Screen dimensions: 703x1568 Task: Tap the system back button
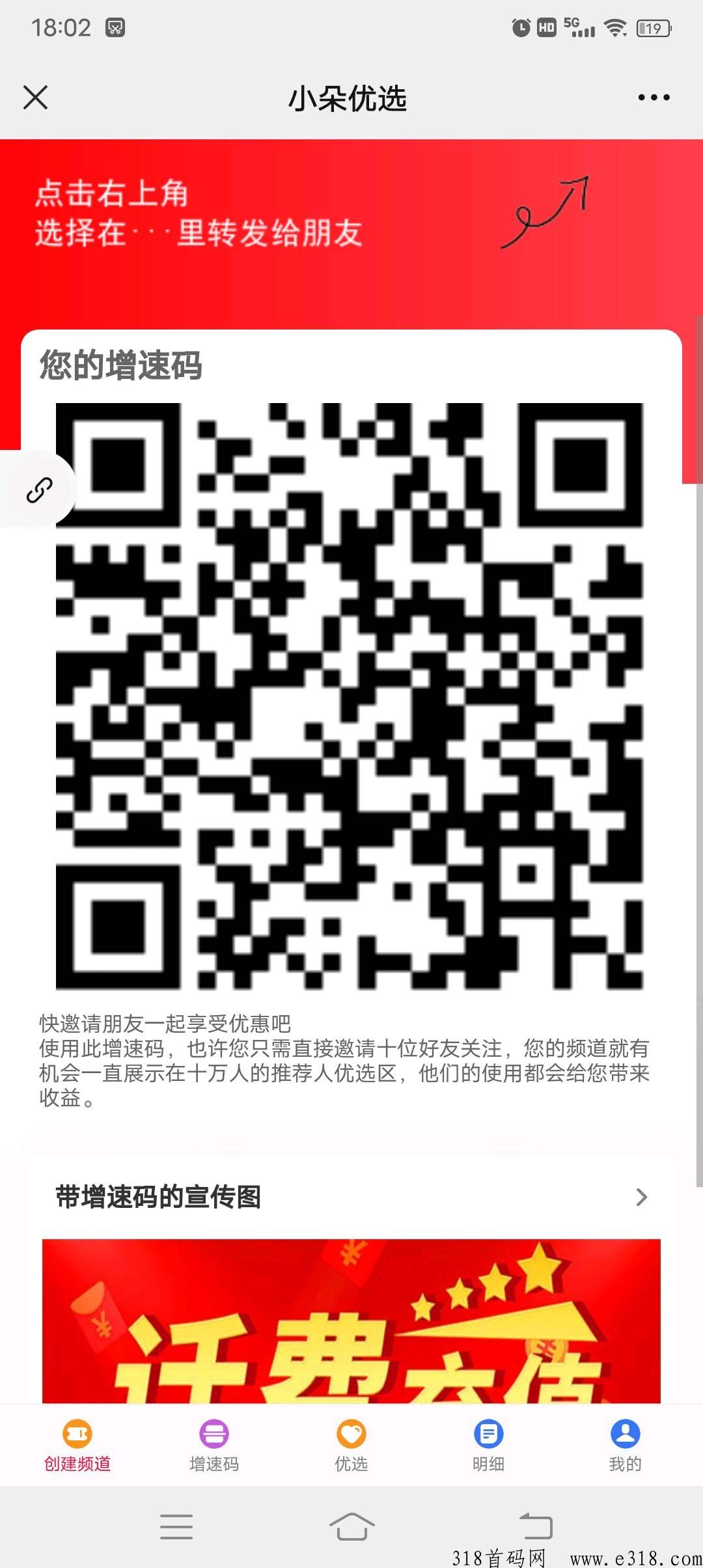click(535, 1526)
